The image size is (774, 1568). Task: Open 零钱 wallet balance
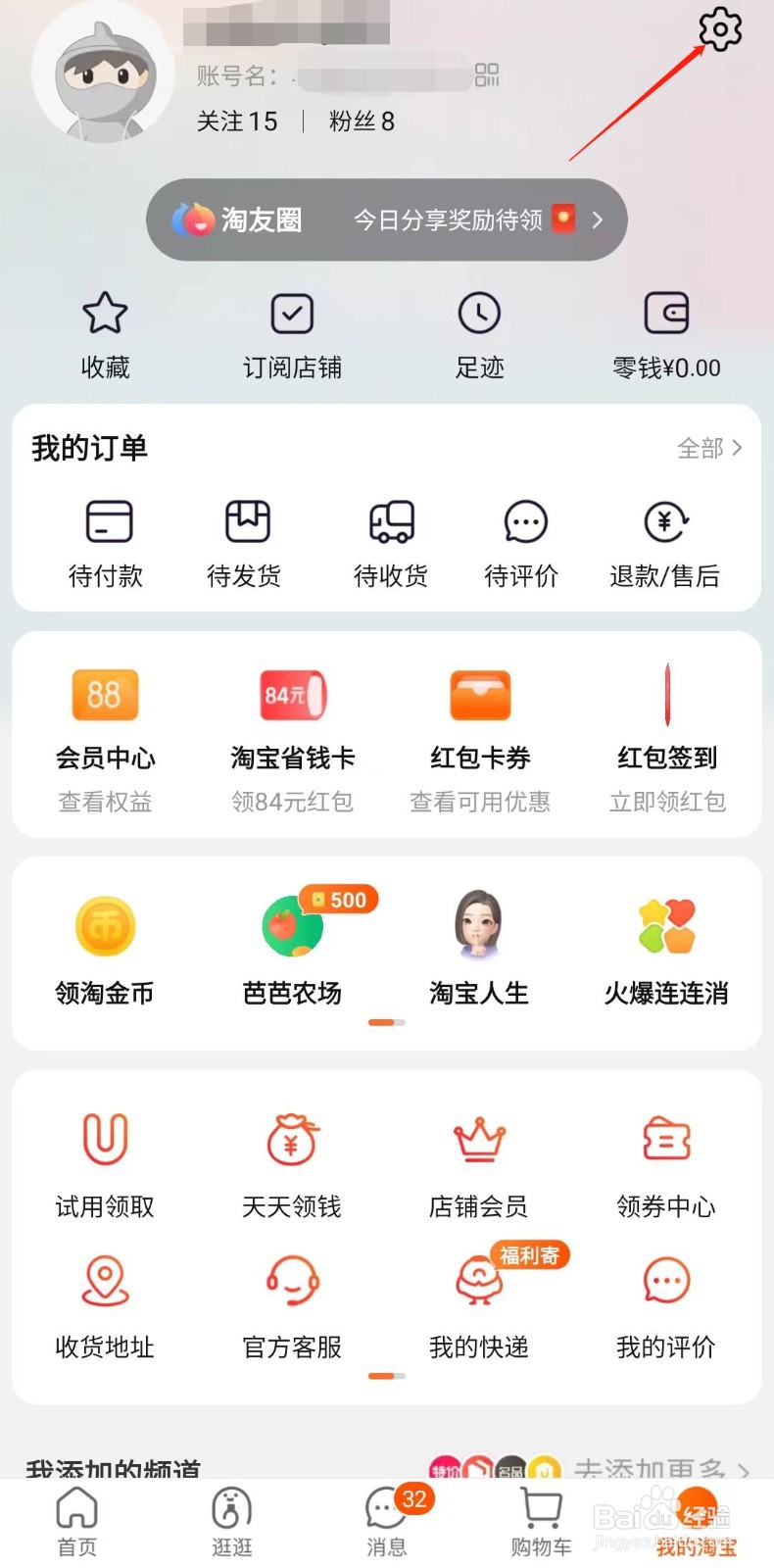click(x=666, y=336)
